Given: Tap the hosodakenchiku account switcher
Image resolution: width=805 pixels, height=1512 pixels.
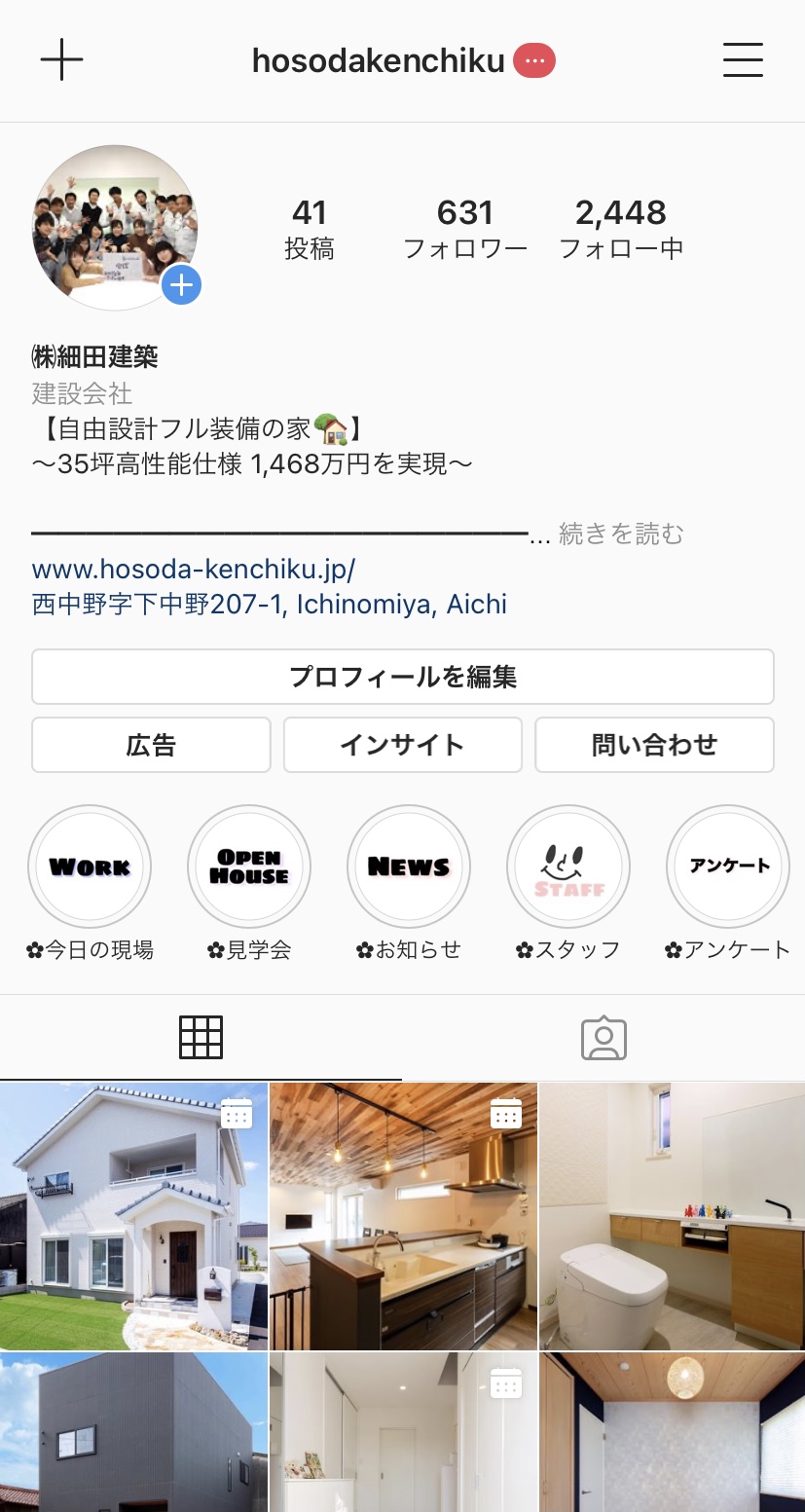Looking at the screenshot, I should tap(379, 61).
